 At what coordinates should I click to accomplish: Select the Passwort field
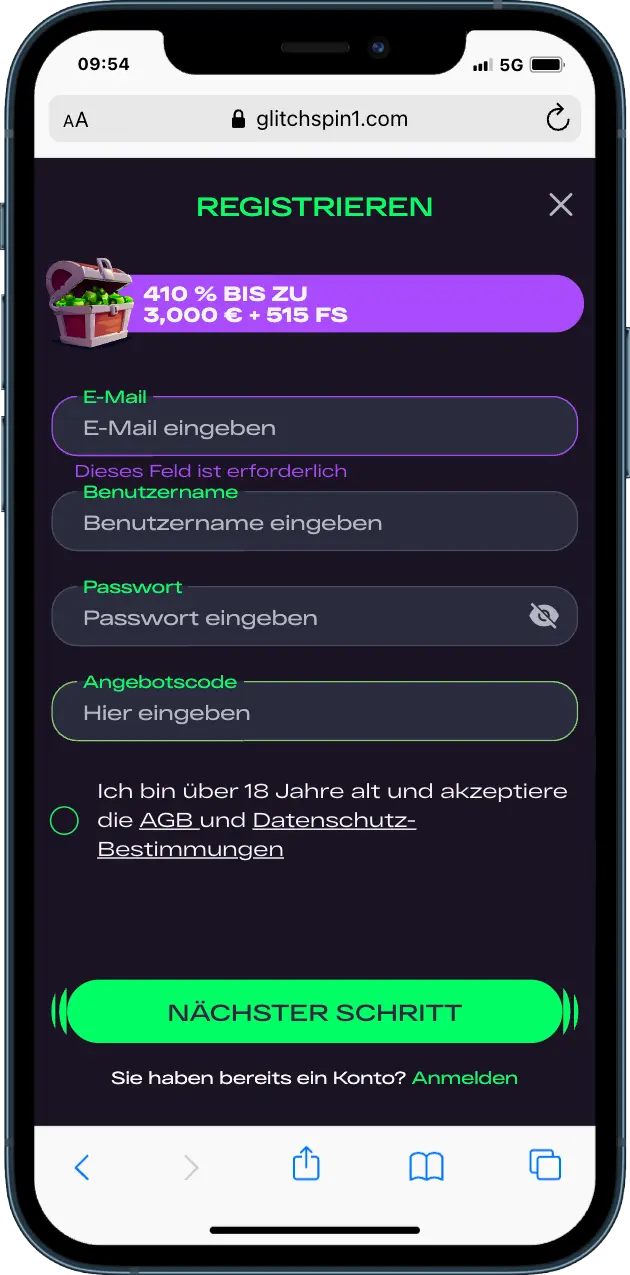(290, 617)
